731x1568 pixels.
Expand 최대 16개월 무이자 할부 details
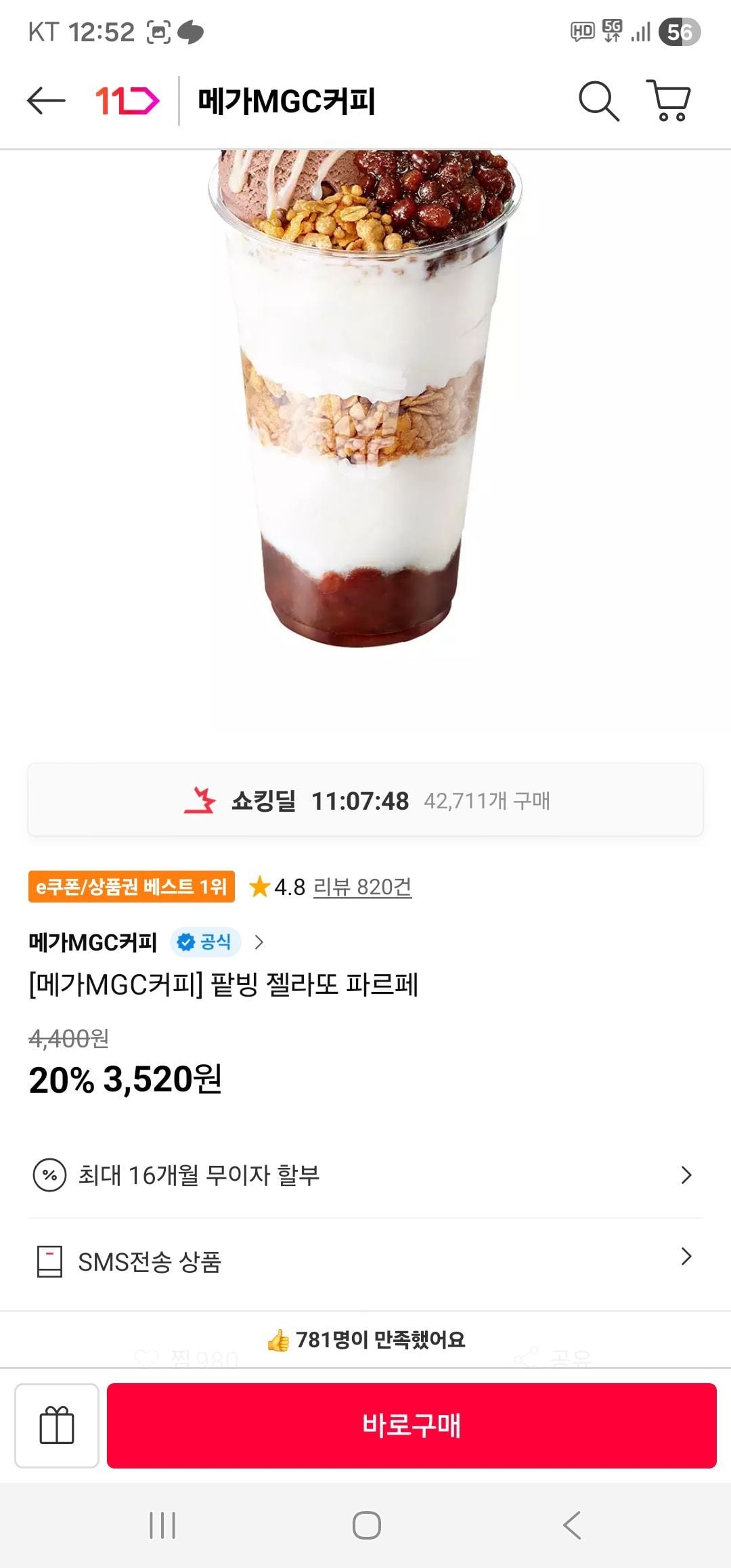pyautogui.click(x=365, y=1175)
